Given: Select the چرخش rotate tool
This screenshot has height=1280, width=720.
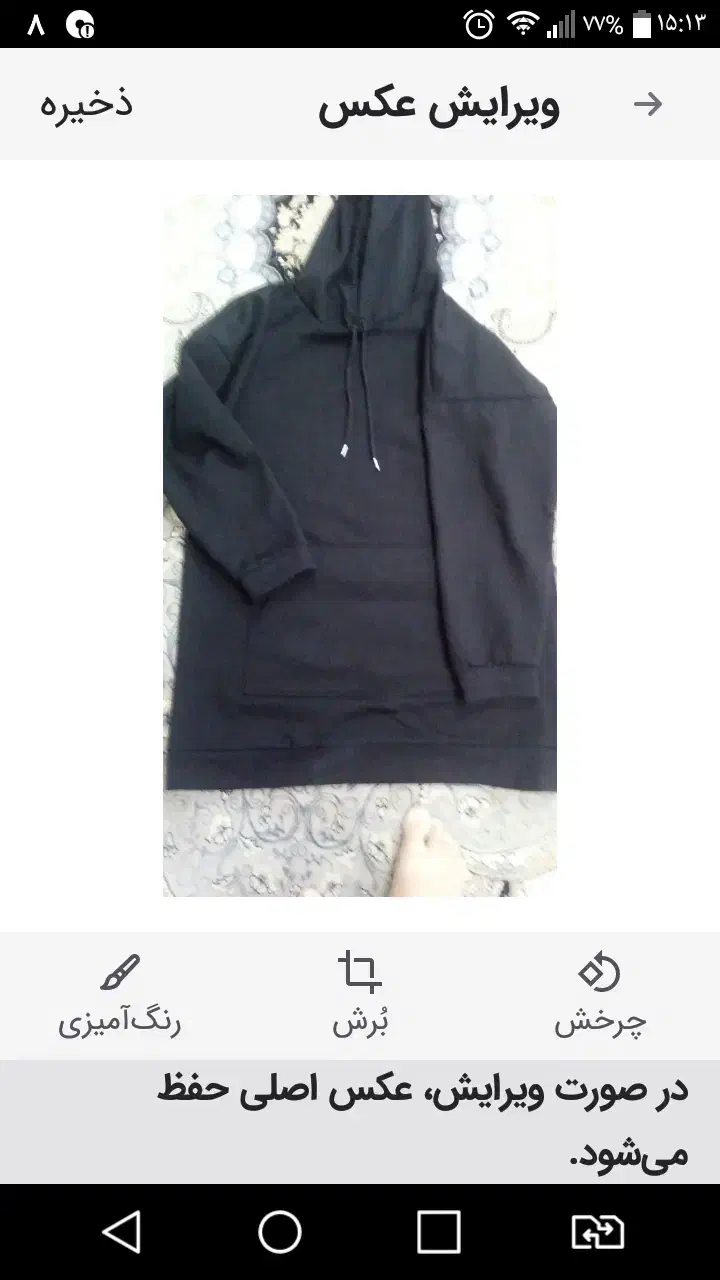Looking at the screenshot, I should [x=600, y=995].
